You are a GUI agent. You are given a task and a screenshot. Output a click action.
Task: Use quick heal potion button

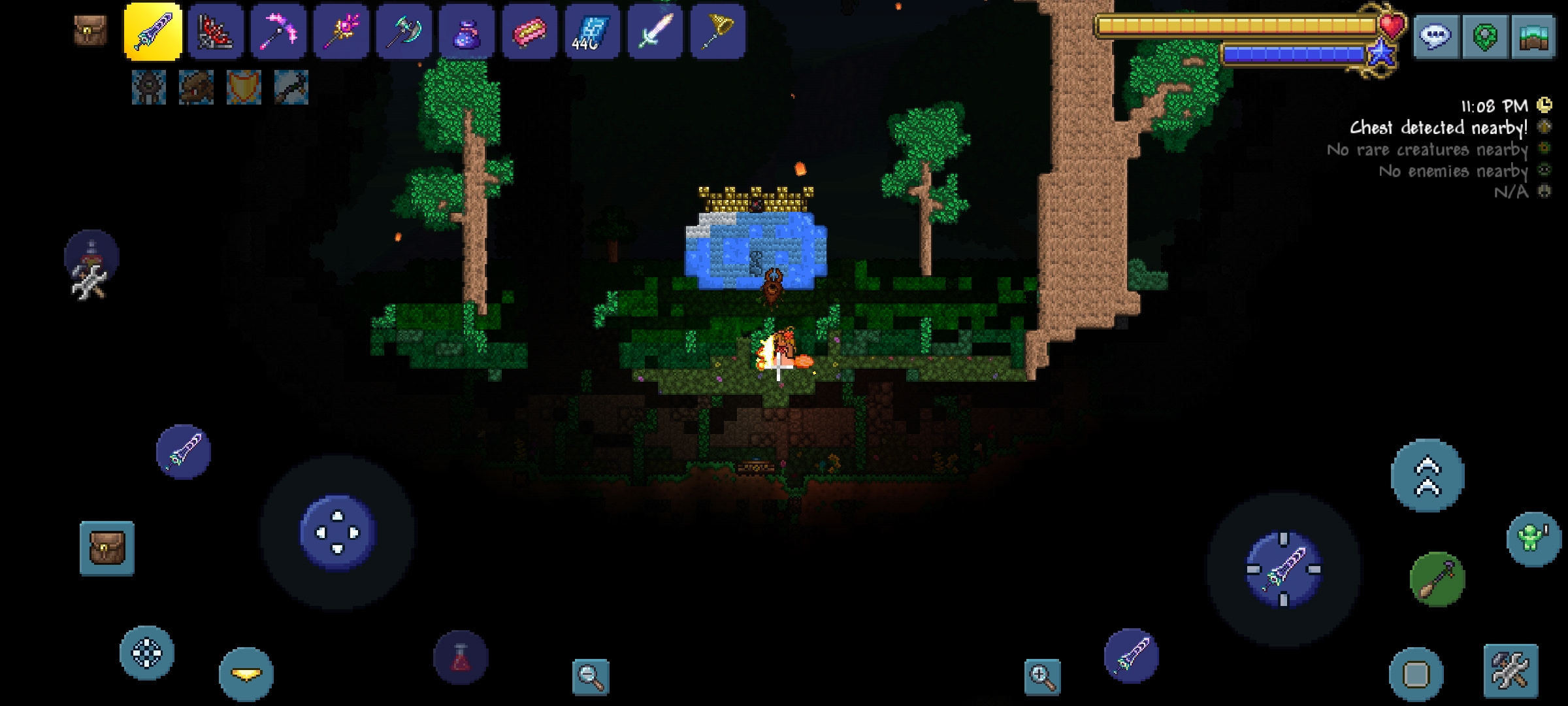tap(461, 658)
